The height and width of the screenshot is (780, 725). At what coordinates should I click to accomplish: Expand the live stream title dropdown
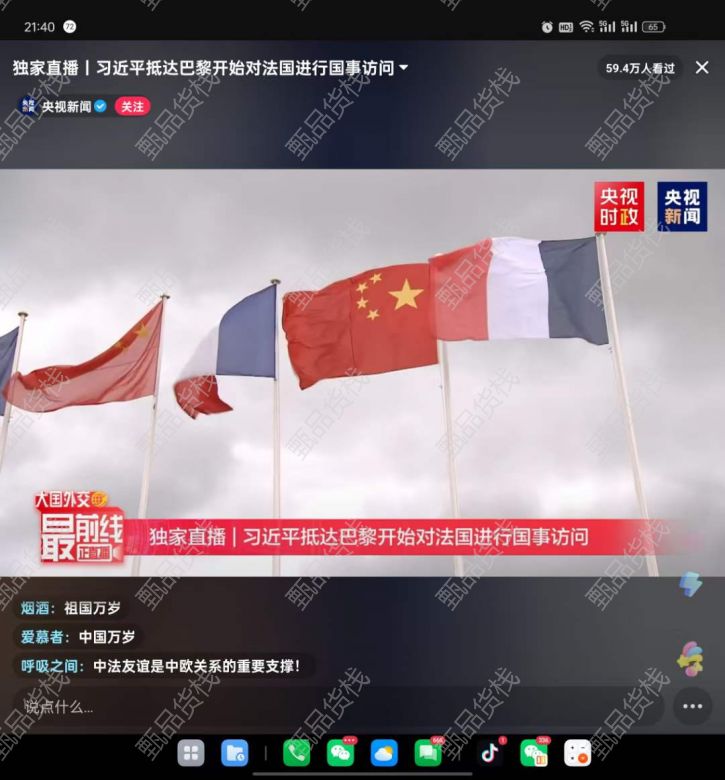click(x=404, y=68)
